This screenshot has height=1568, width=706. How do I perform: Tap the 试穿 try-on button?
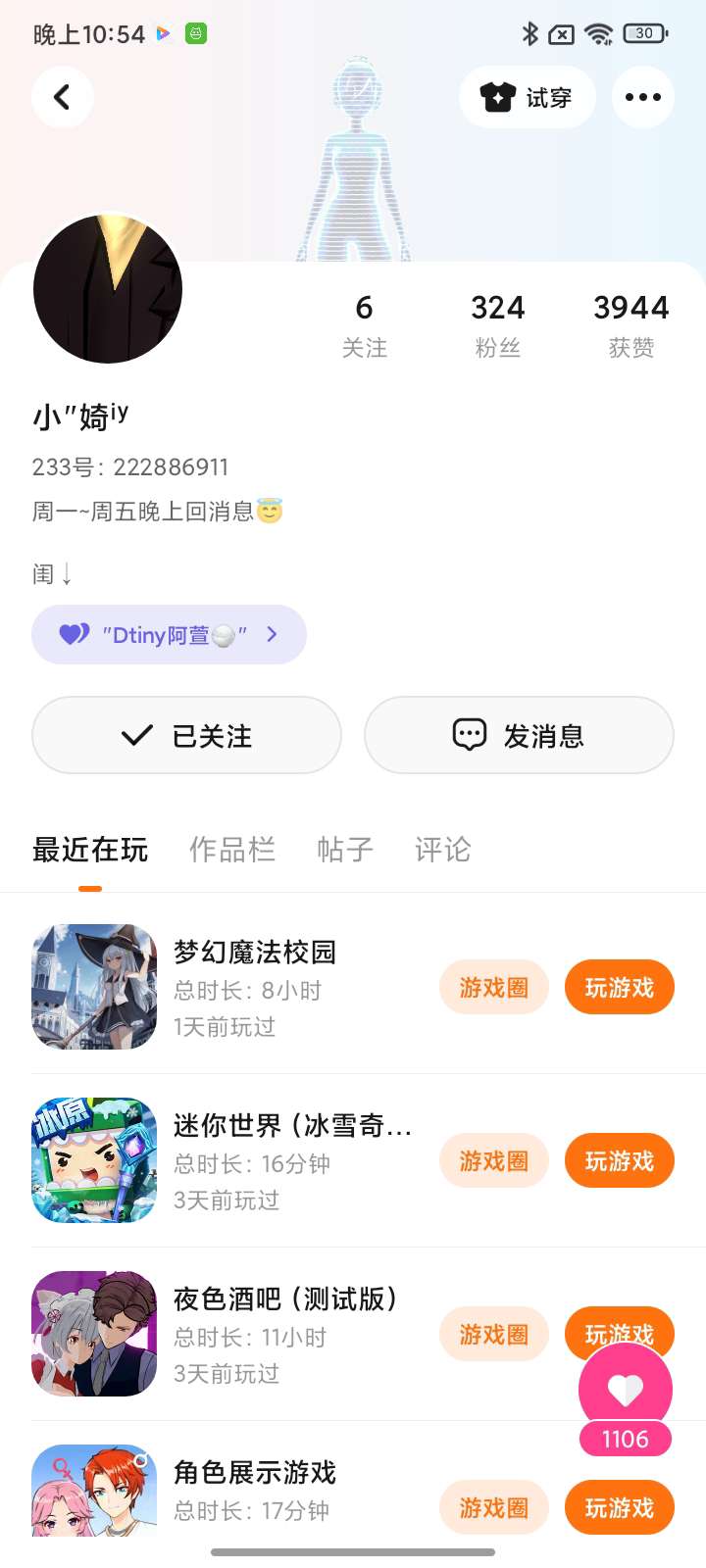point(528,97)
